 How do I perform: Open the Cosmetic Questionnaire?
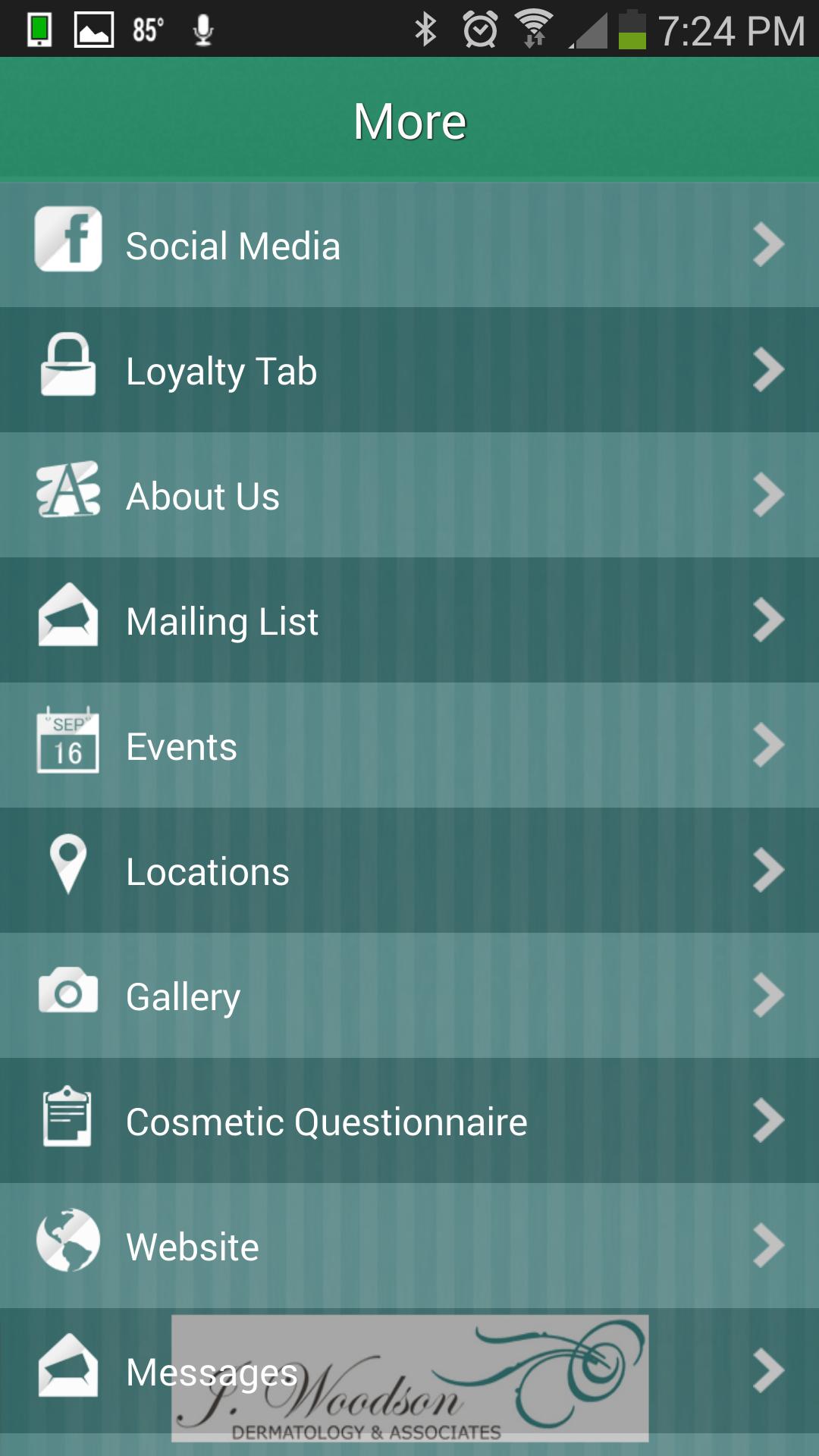pyautogui.click(x=409, y=1121)
